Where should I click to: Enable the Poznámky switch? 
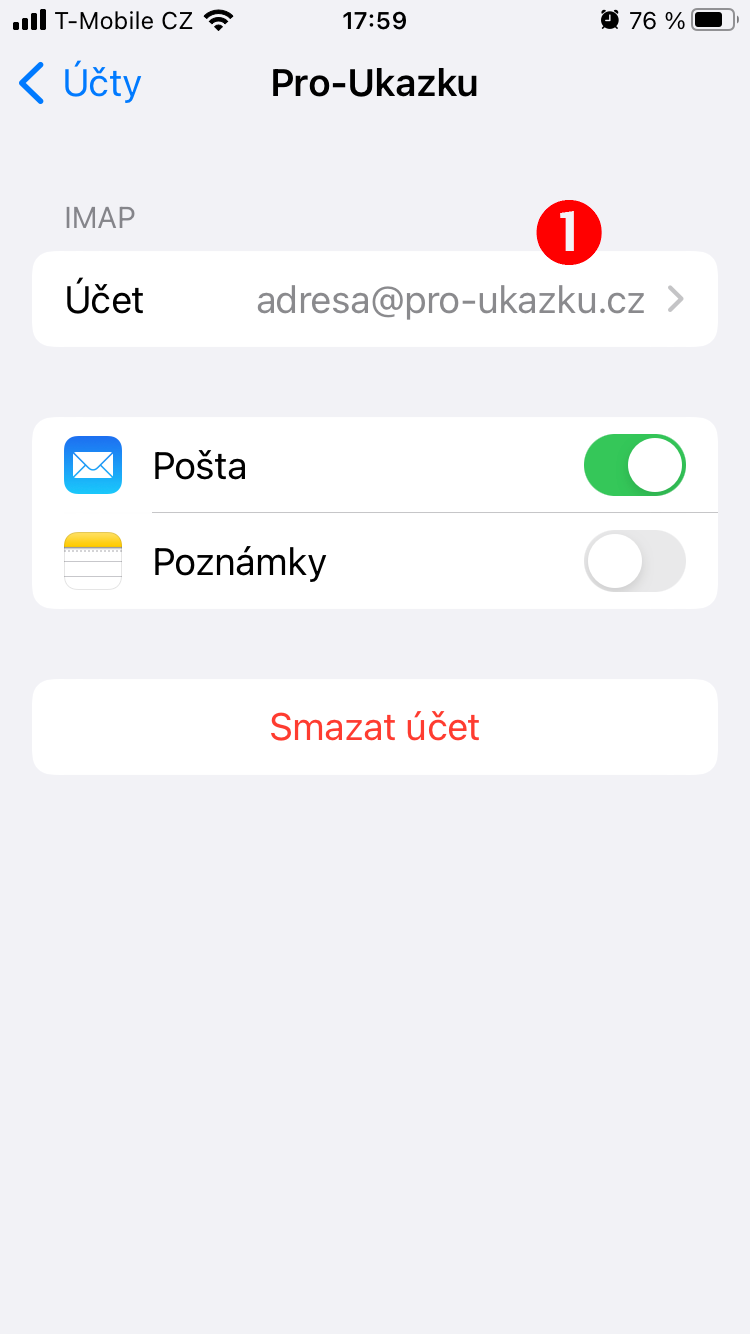(634, 561)
